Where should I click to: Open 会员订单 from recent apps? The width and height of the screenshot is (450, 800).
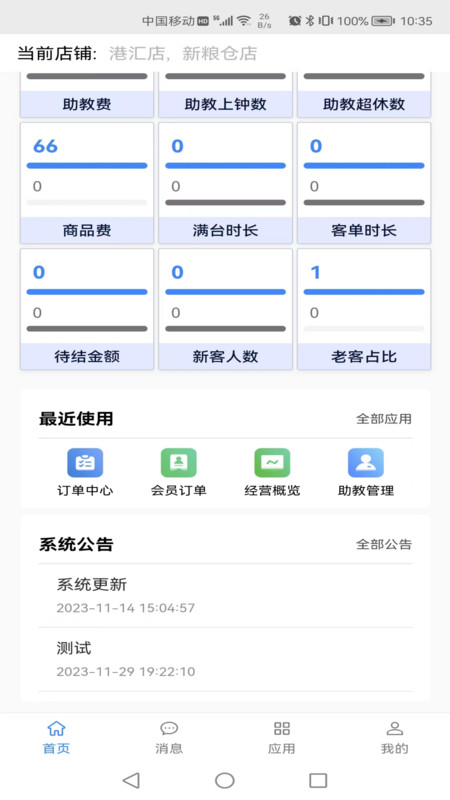179,472
